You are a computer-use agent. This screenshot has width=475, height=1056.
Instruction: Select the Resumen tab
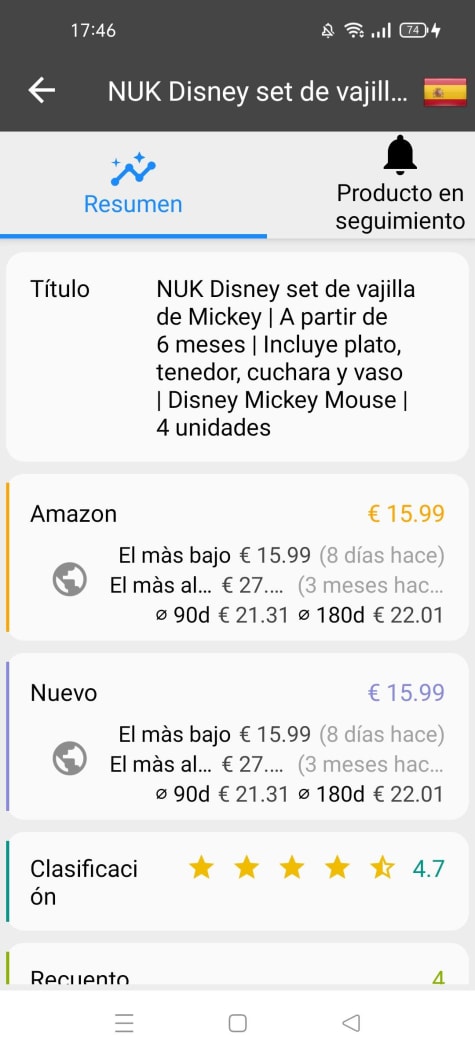click(133, 184)
